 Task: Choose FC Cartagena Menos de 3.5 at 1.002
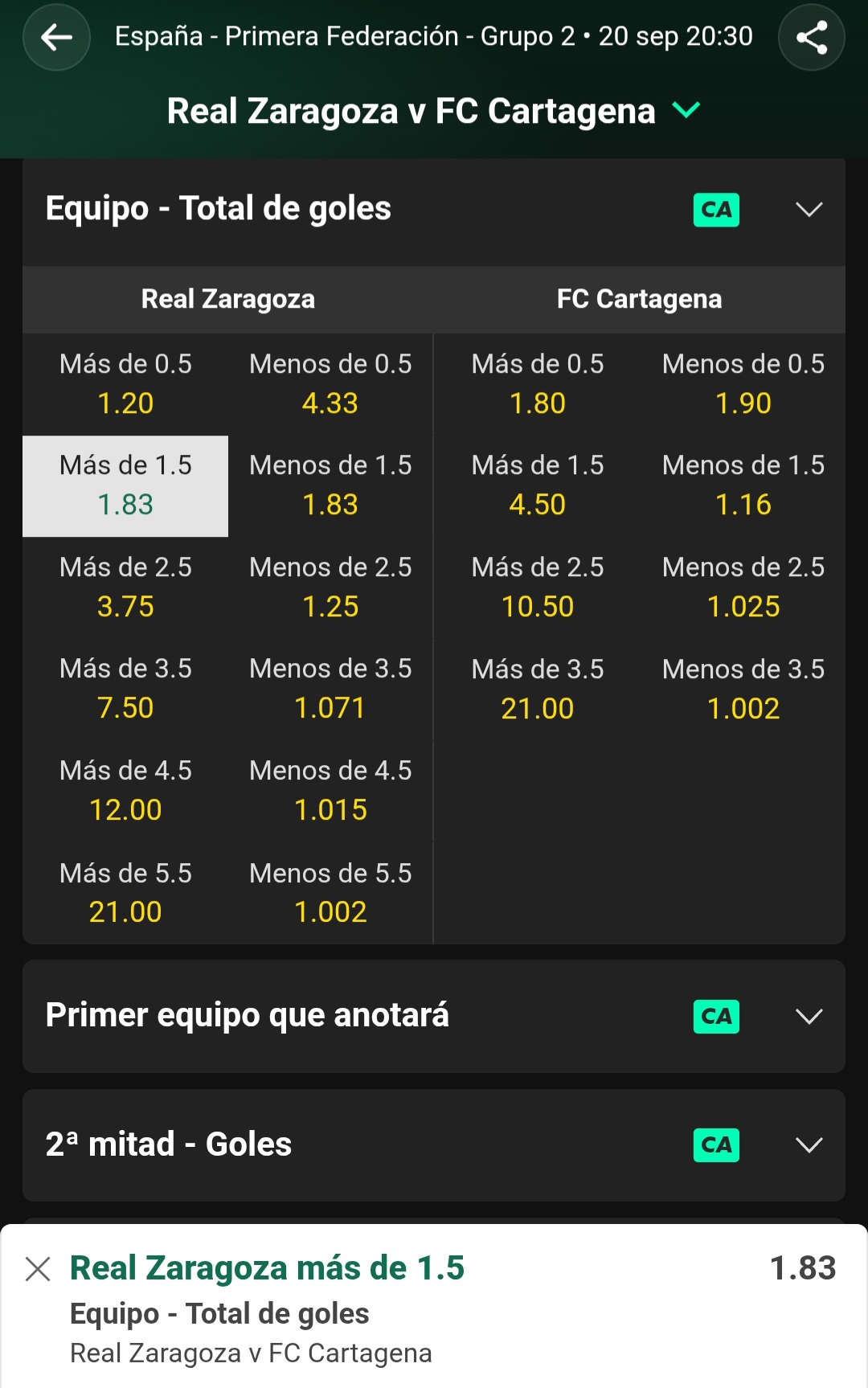click(x=743, y=690)
